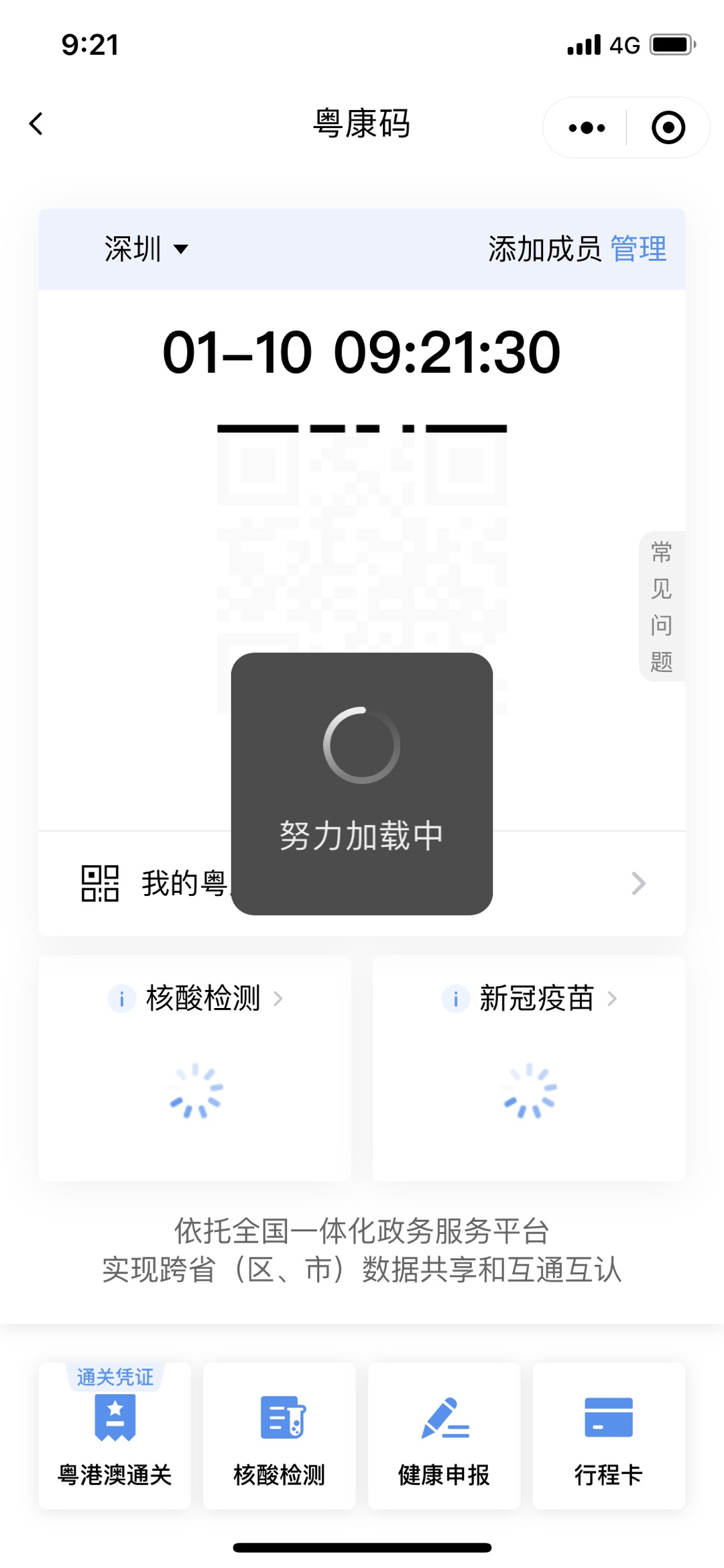Open the 行程卡 travel card

click(x=609, y=1436)
